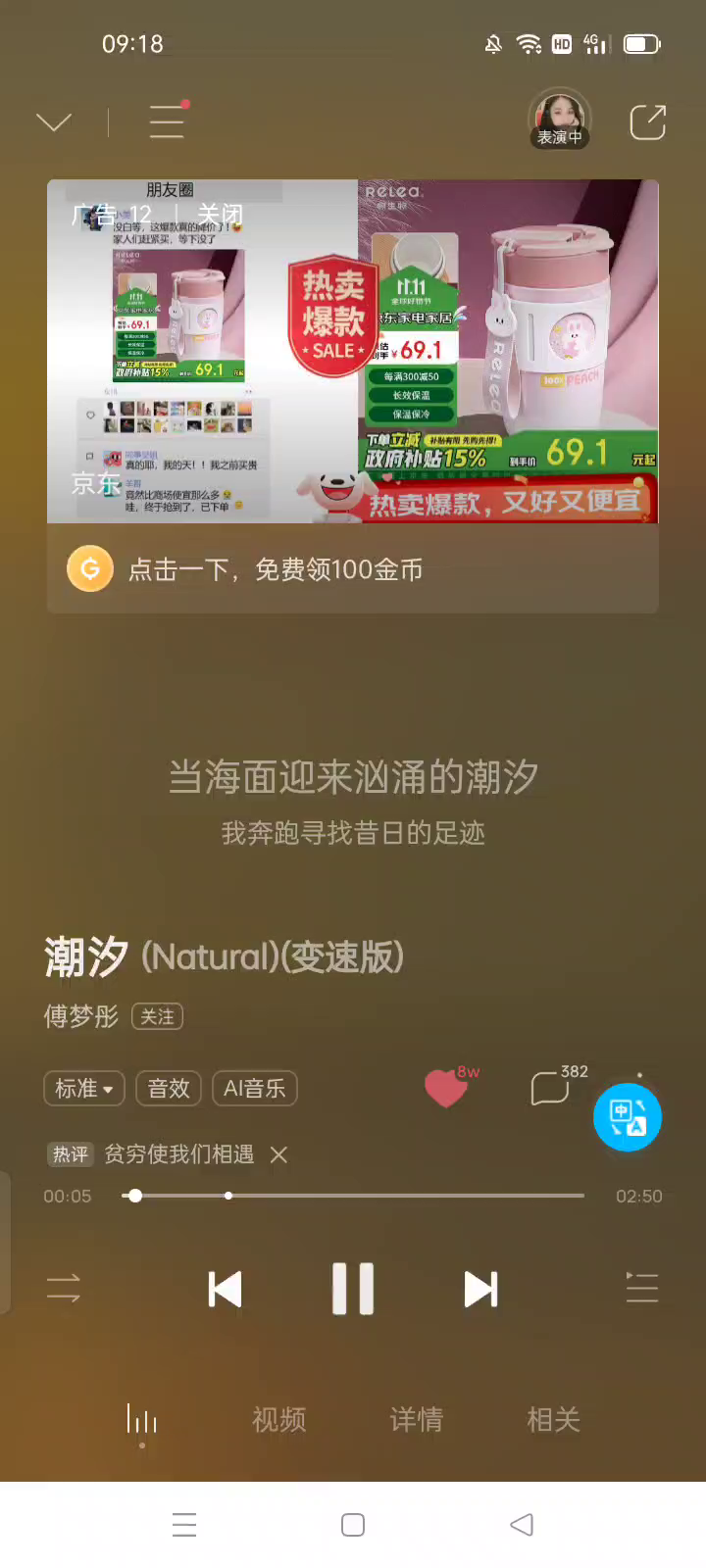Claim the free 100 gold coins
Image resolution: width=706 pixels, height=1568 pixels.
(275, 569)
